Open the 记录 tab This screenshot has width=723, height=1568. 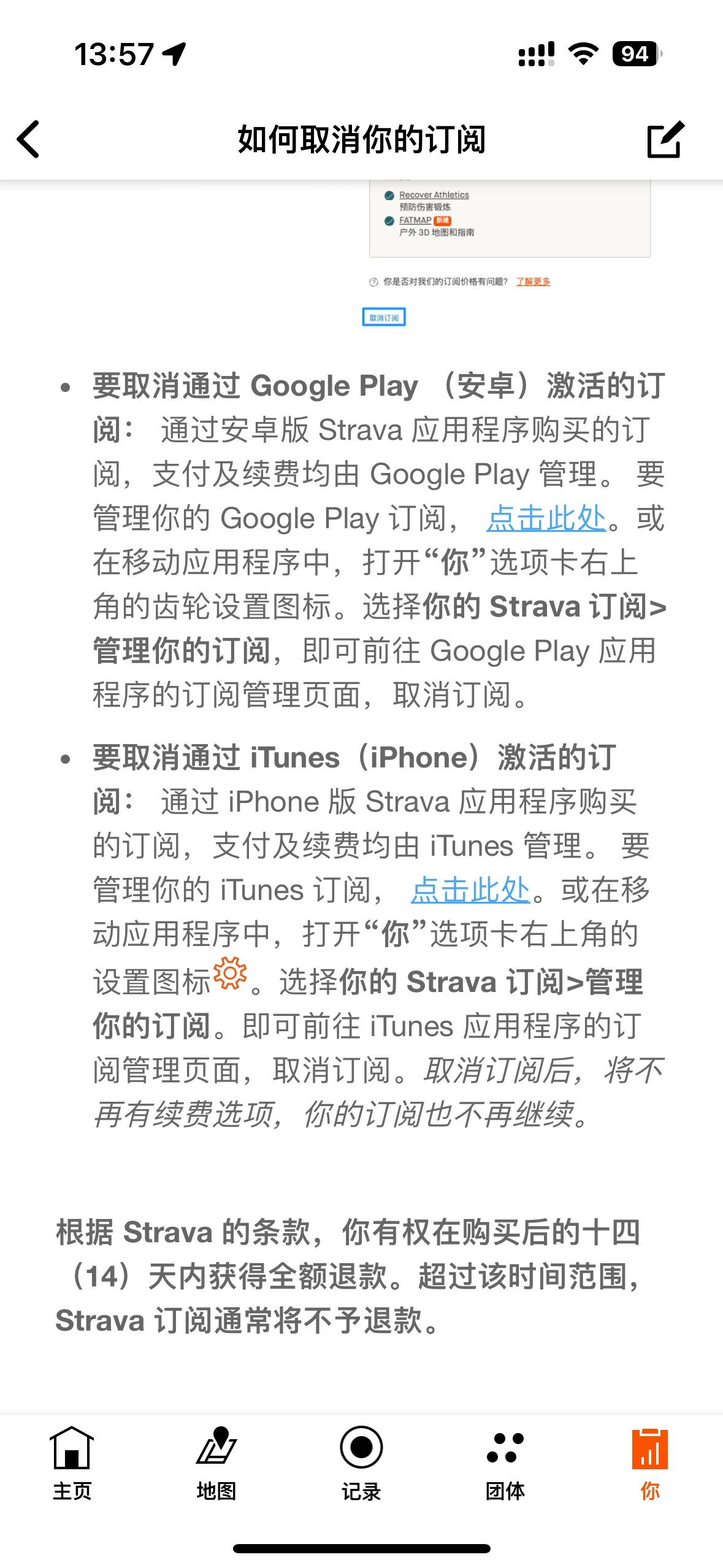tap(361, 1463)
